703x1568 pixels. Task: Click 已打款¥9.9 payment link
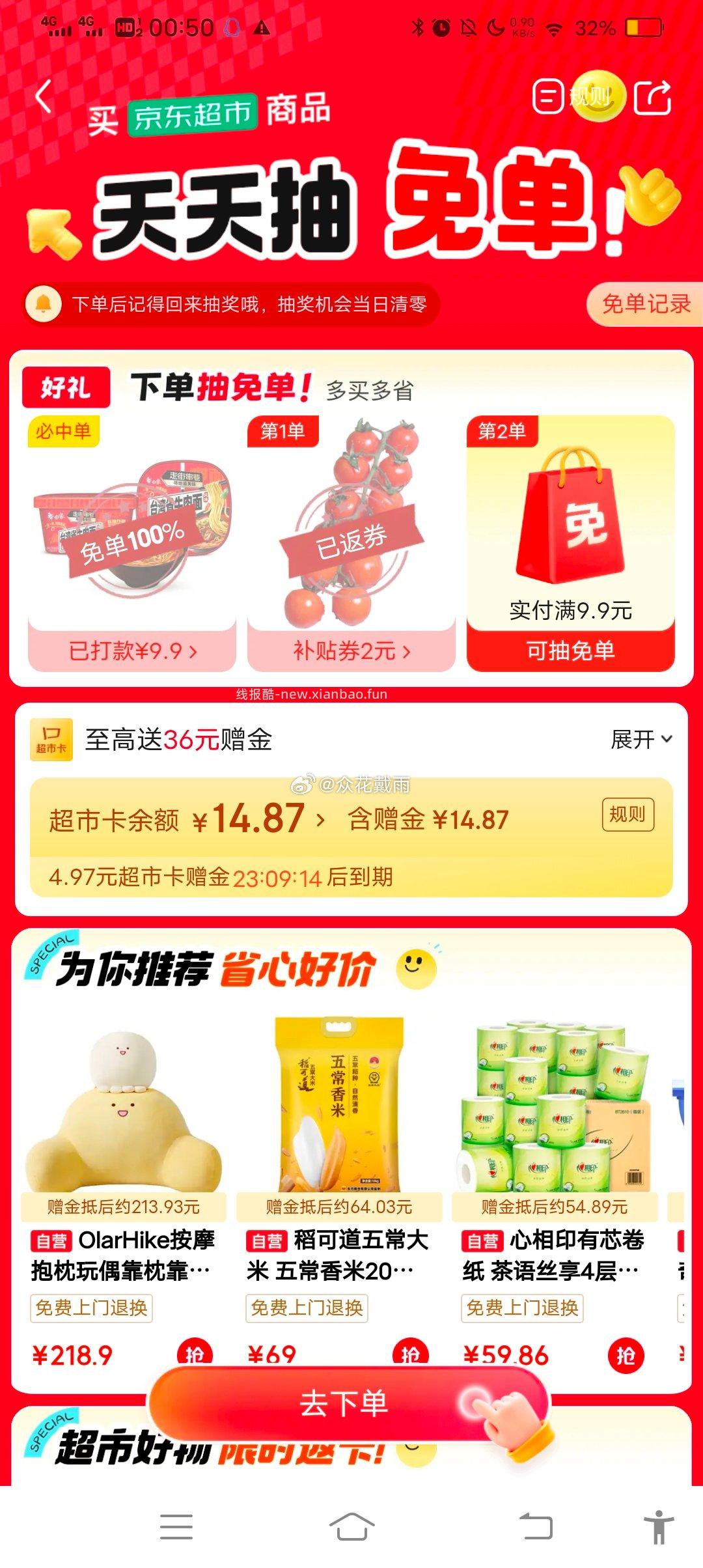(130, 649)
